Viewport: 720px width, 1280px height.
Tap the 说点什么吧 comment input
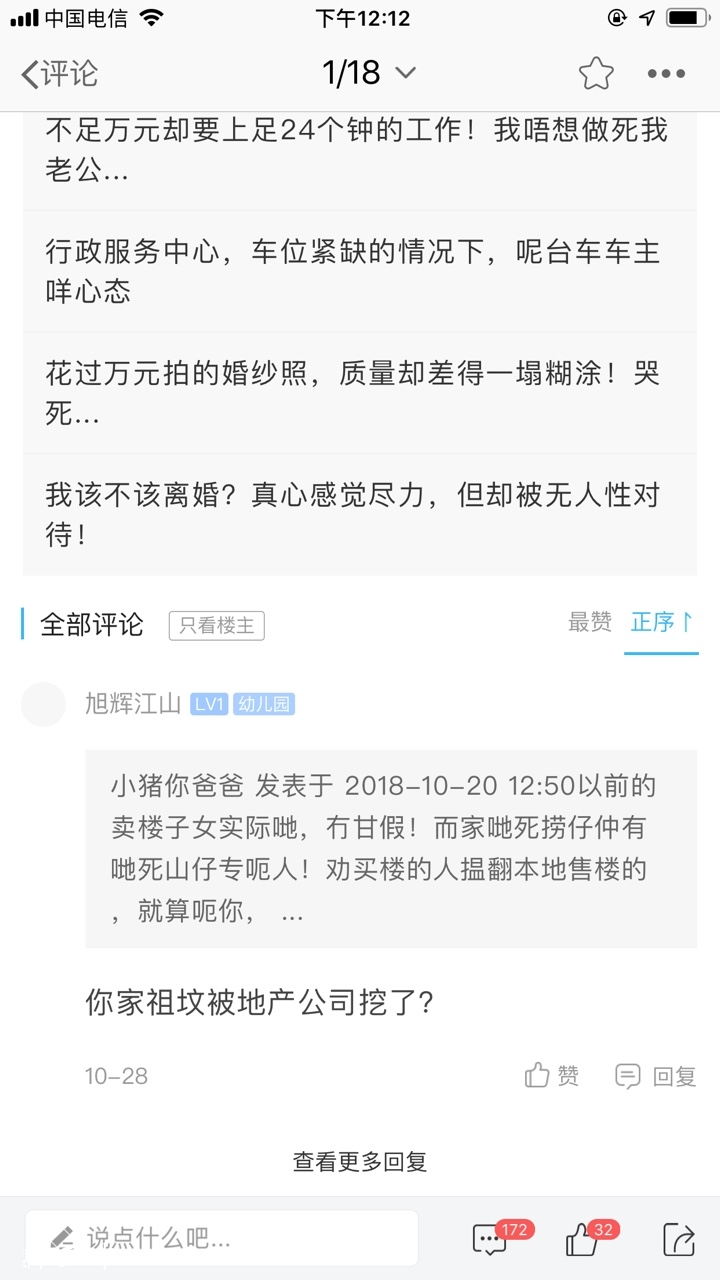pos(222,1238)
